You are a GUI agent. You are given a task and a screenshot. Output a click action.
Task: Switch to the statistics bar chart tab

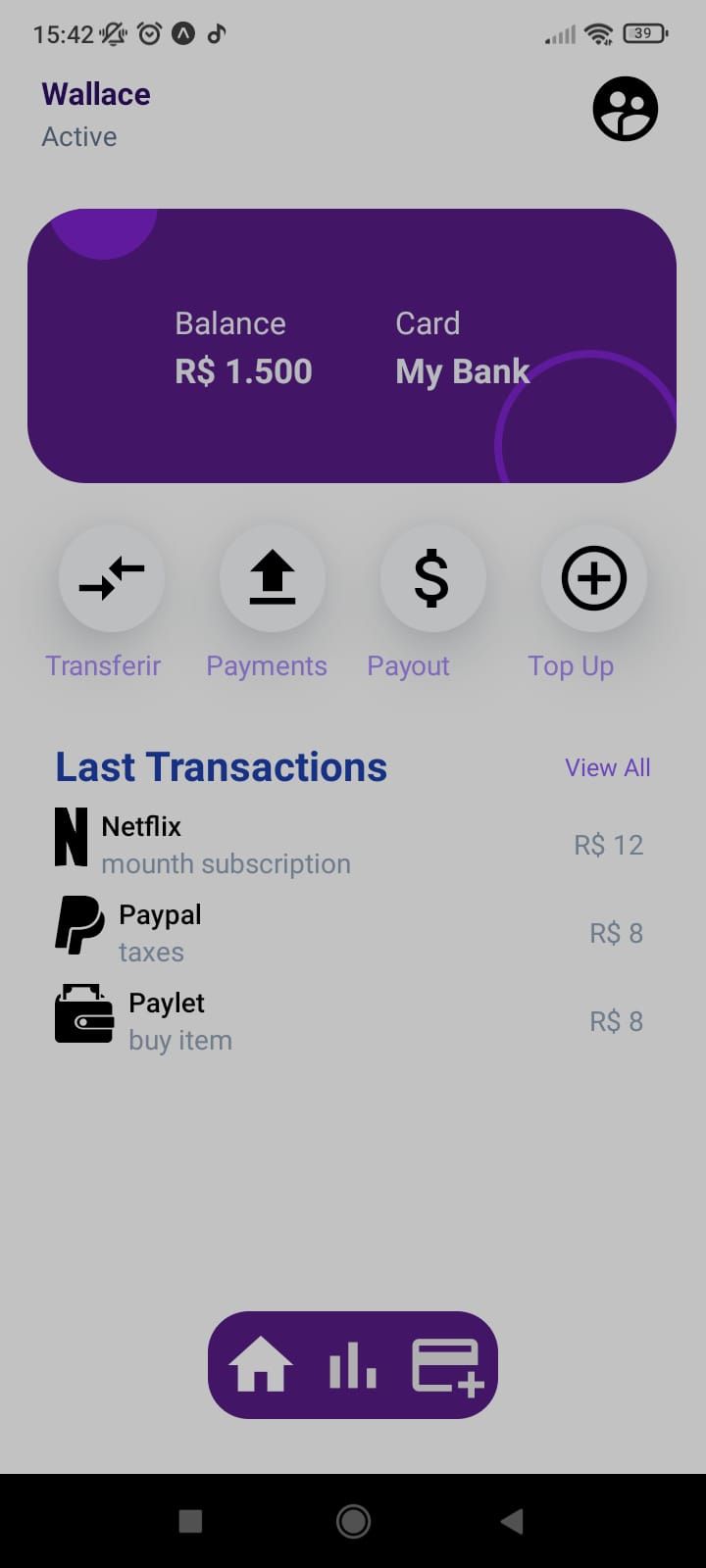pyautogui.click(x=353, y=1365)
